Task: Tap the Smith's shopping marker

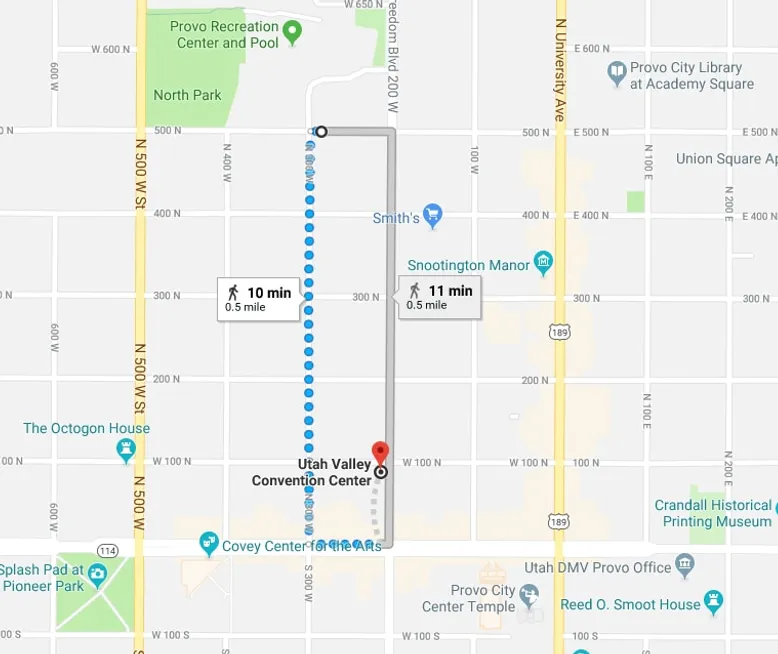Action: [433, 216]
